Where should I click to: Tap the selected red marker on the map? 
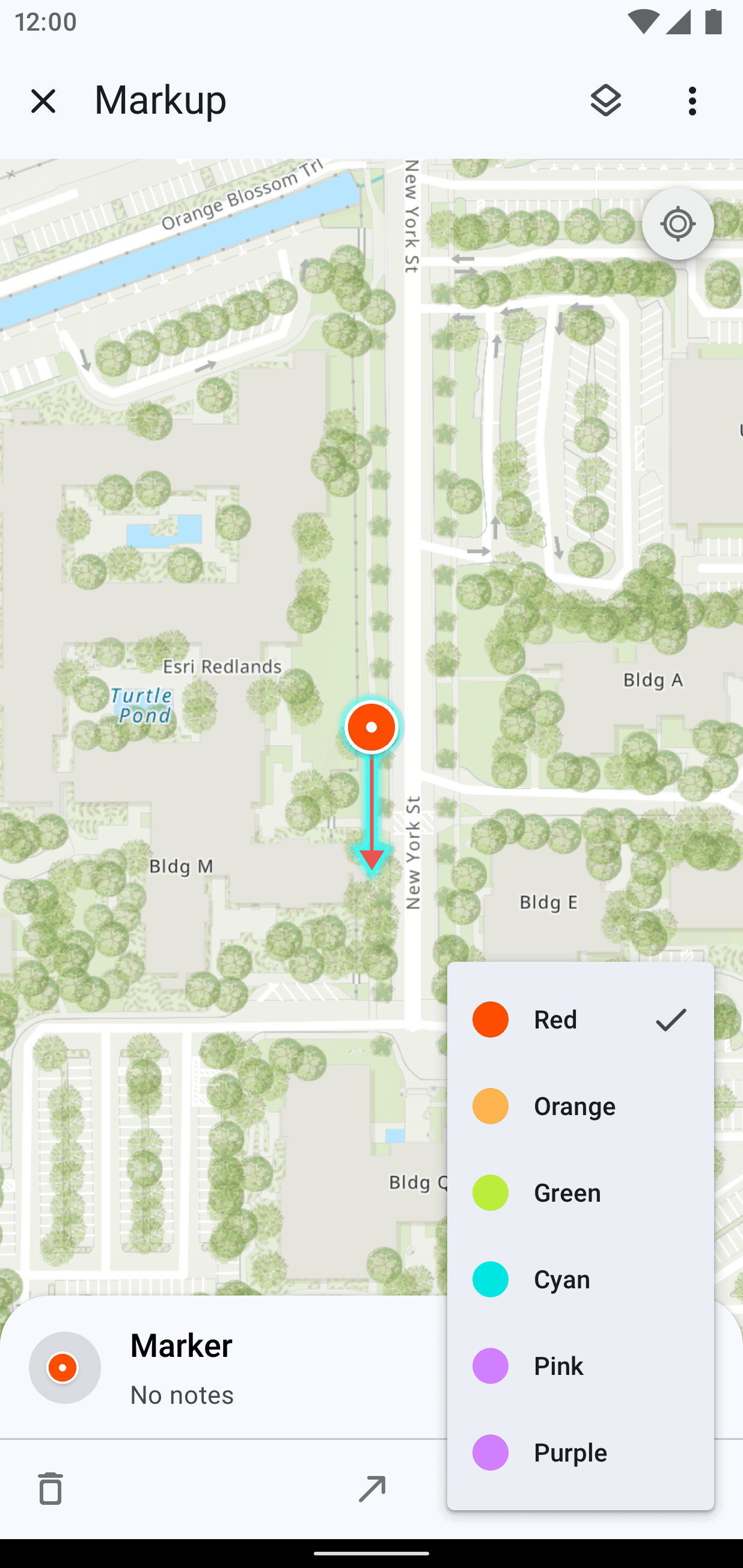[371, 727]
